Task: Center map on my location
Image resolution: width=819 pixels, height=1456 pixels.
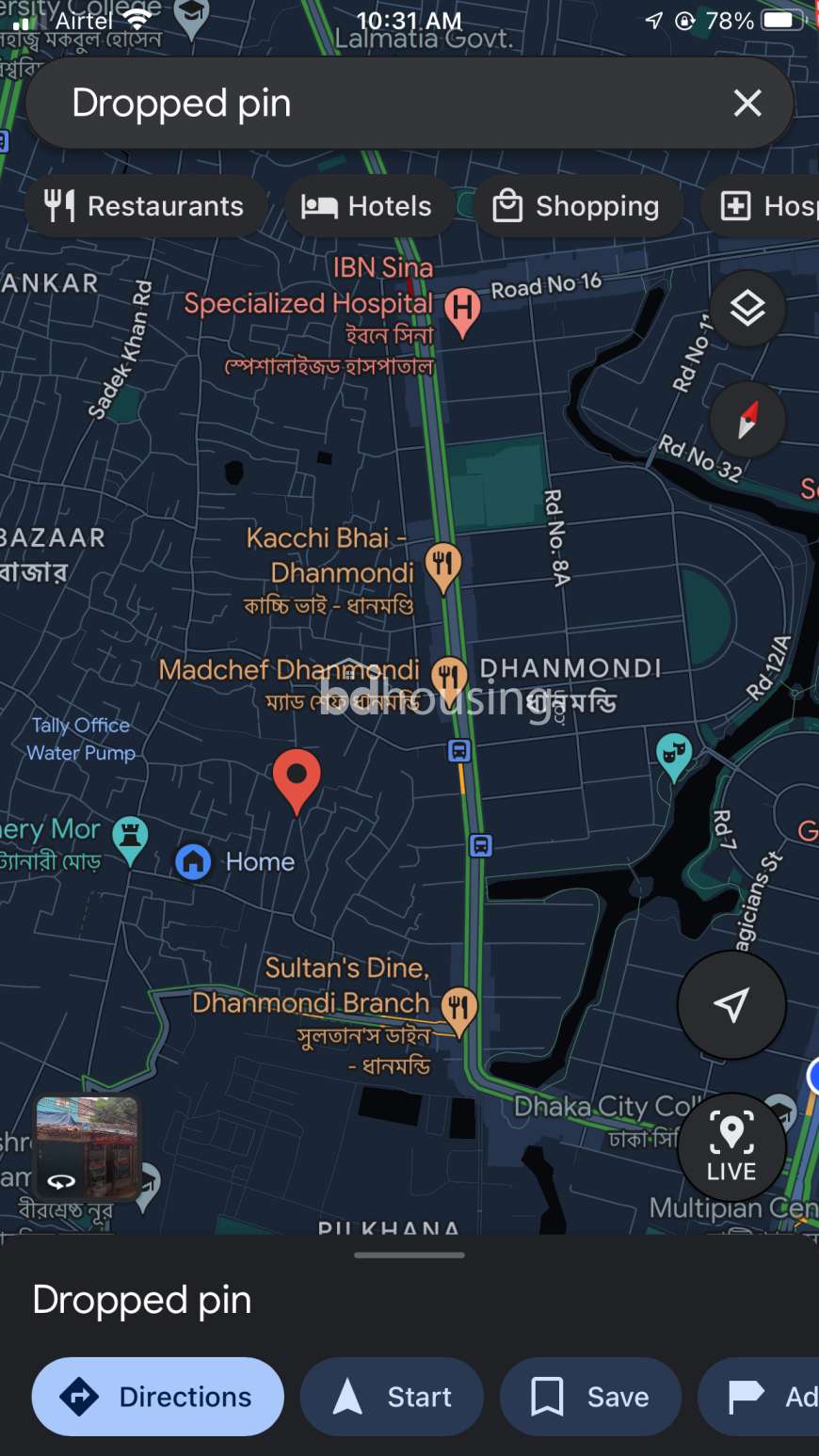Action: point(731,1004)
